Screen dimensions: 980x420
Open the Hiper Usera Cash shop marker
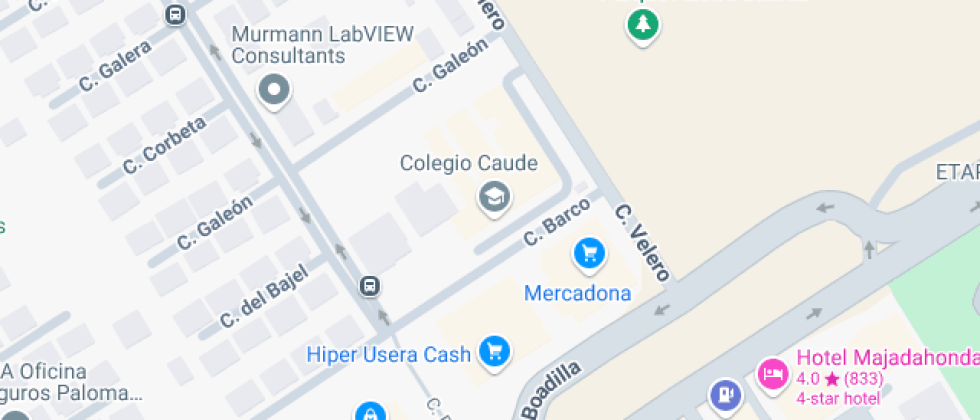point(494,351)
